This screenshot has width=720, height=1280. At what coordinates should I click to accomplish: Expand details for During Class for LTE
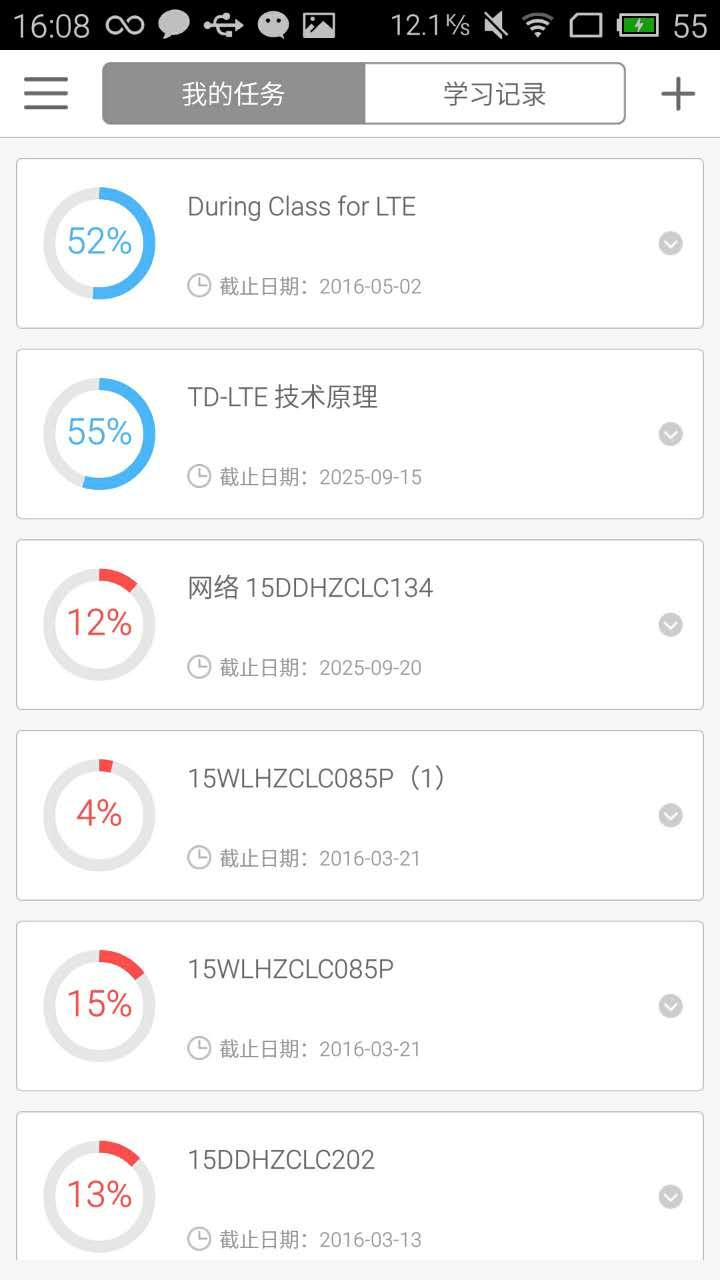pyautogui.click(x=669, y=243)
